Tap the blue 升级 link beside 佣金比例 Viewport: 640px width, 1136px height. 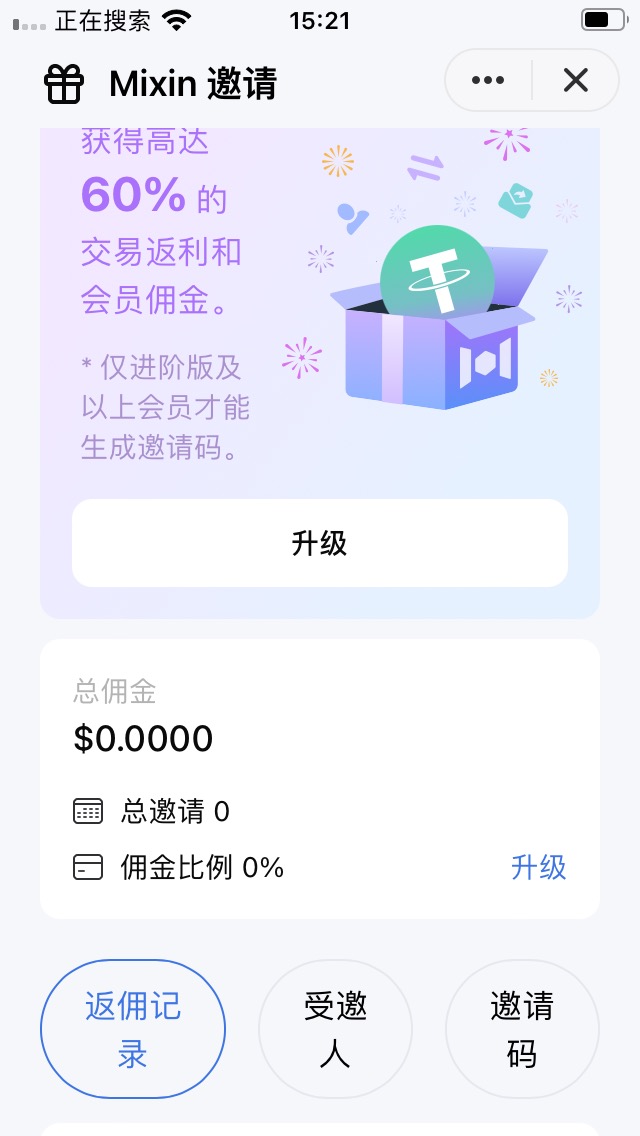[538, 867]
